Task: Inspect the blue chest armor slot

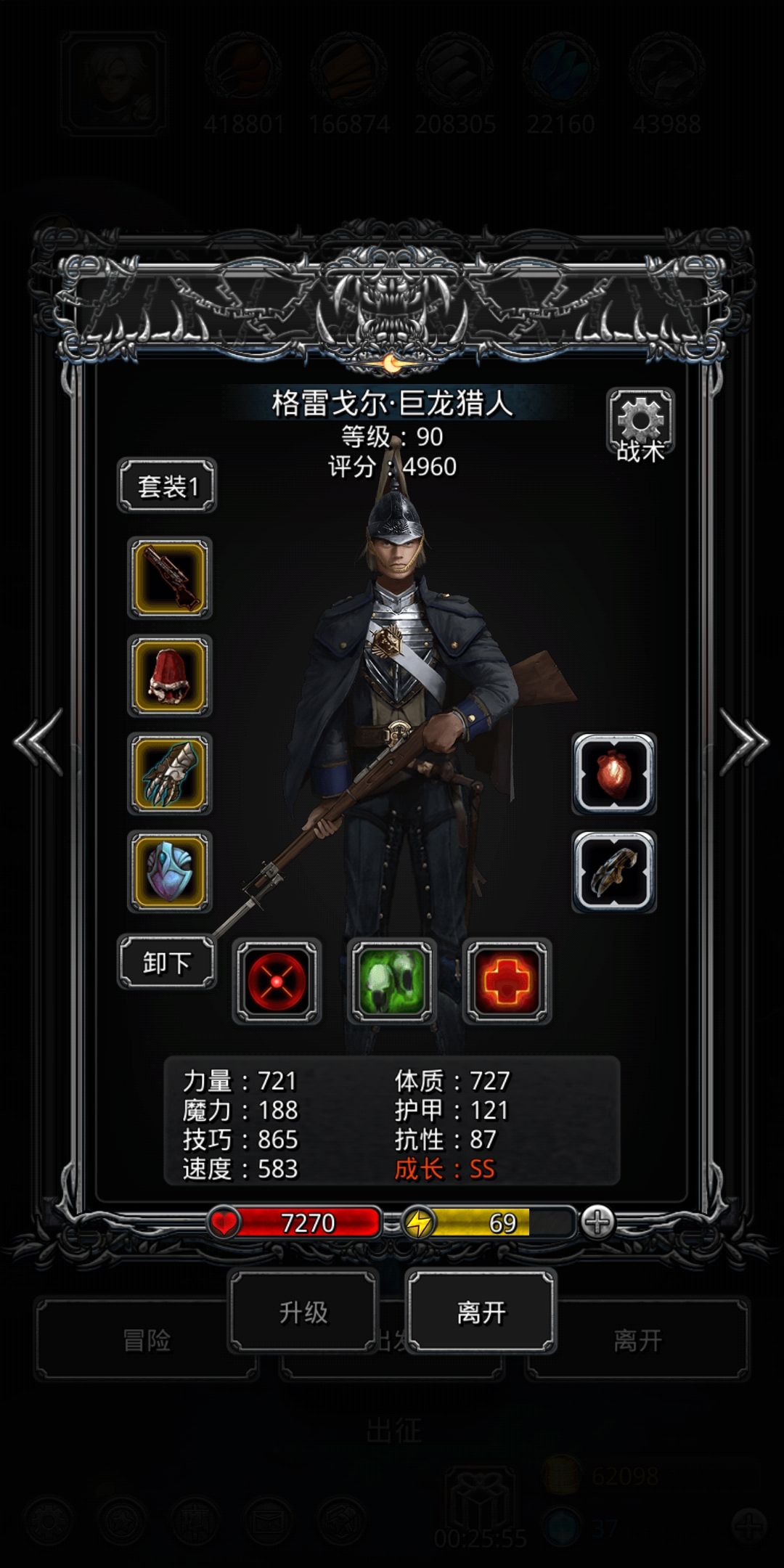Action: [170, 871]
